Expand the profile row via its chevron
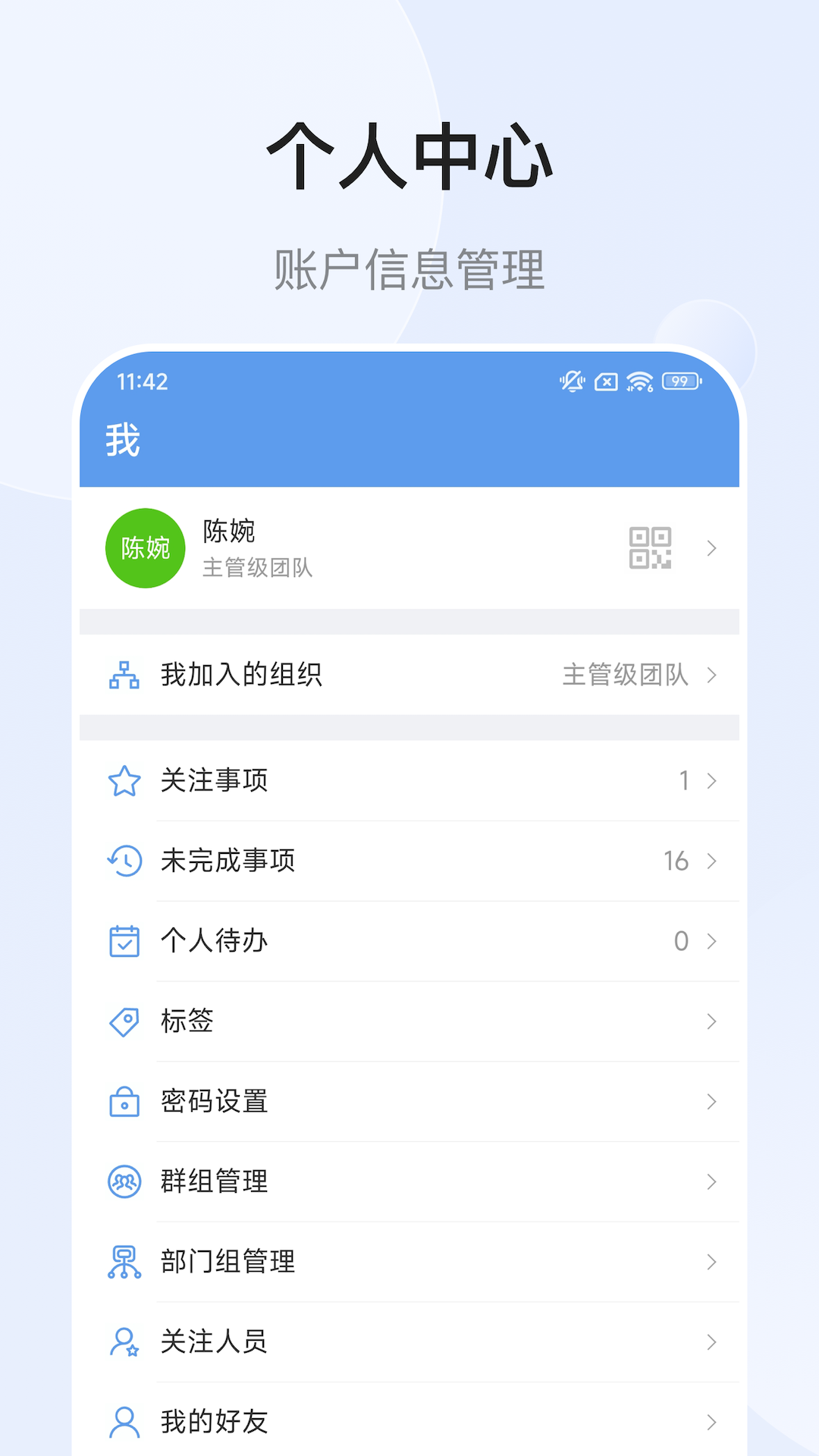 pos(711,548)
